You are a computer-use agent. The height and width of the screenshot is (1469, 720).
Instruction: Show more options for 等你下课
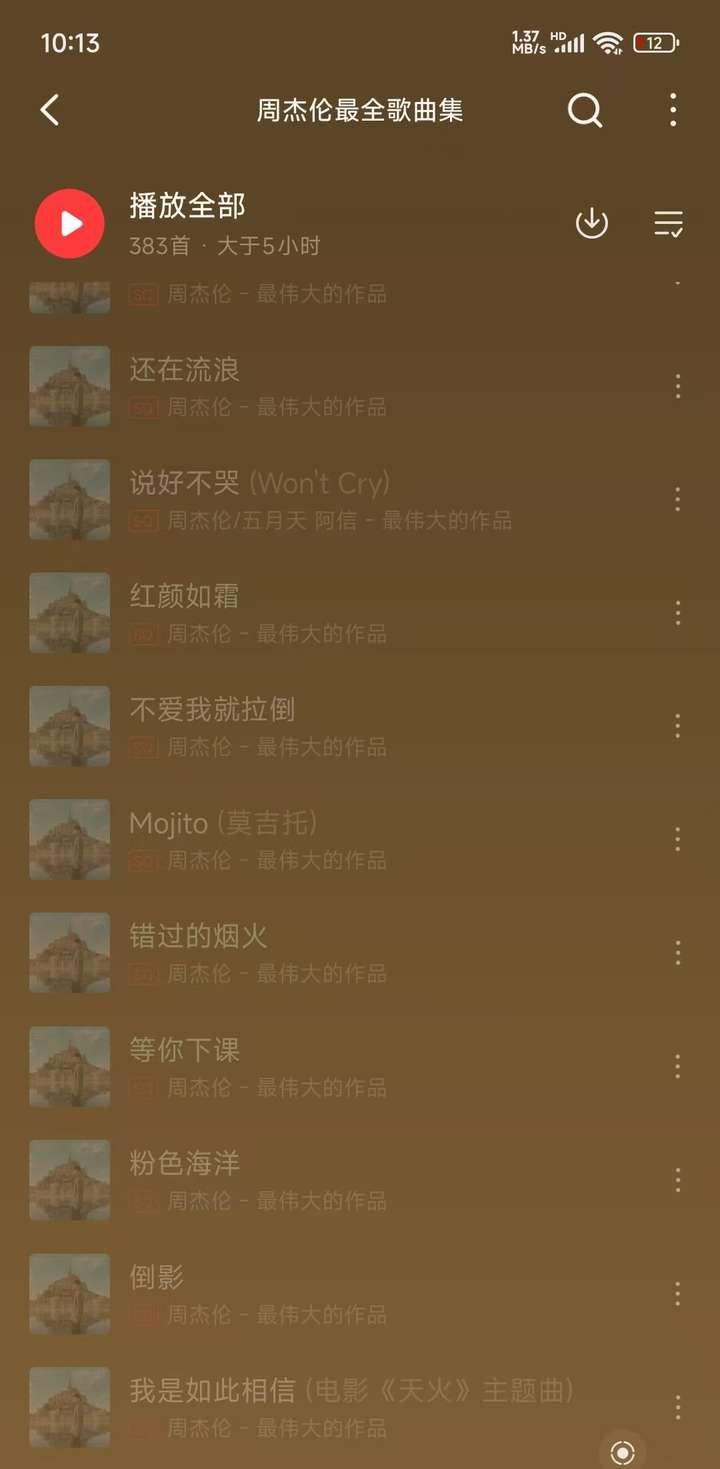pos(678,1066)
